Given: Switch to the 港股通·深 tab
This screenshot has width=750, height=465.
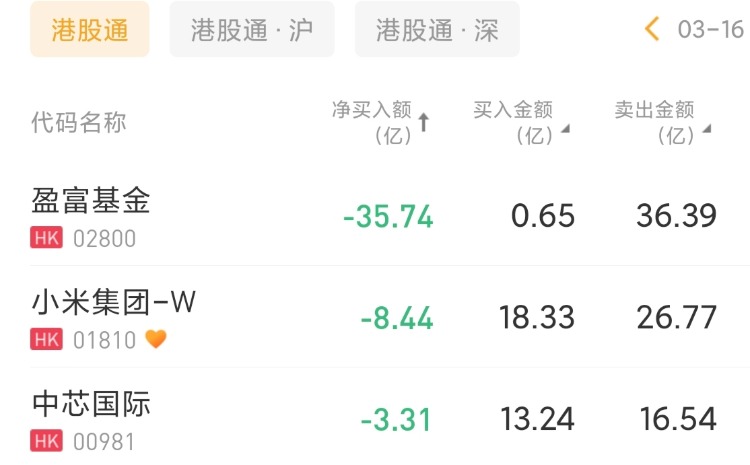Looking at the screenshot, I should tap(437, 30).
